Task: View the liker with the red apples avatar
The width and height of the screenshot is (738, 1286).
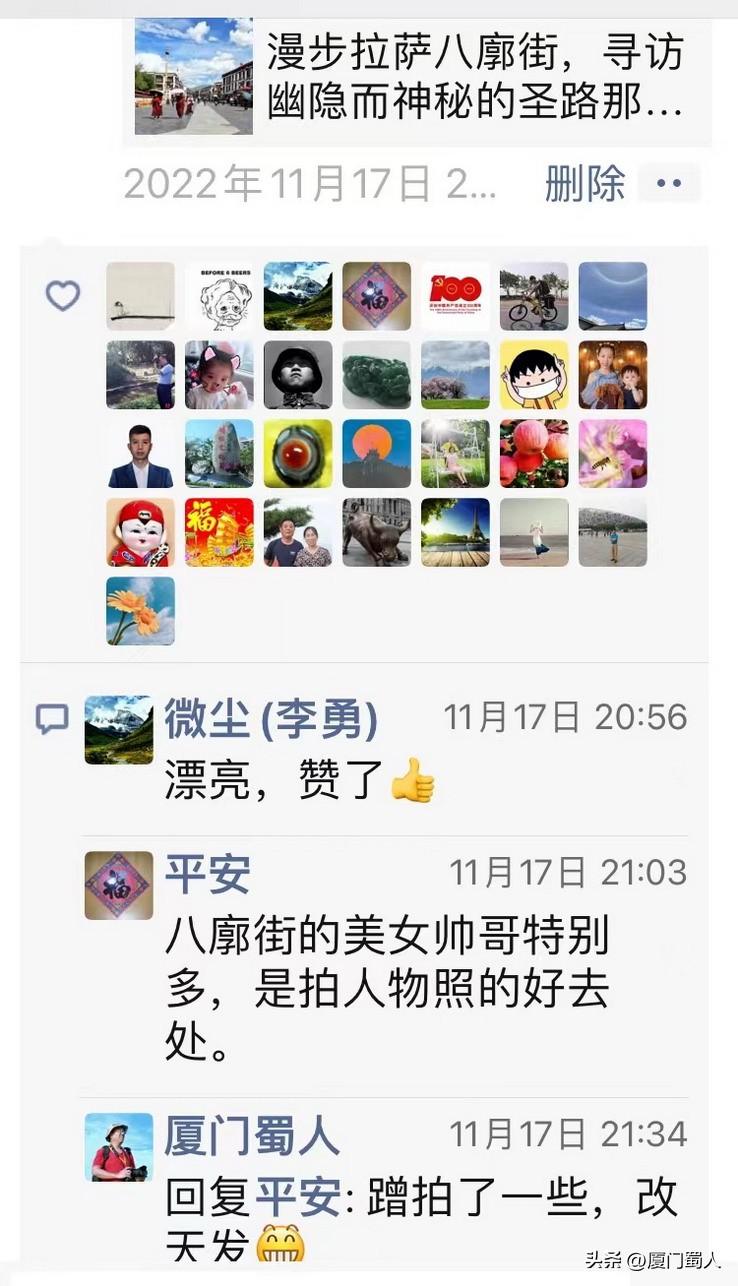Action: coord(534,453)
